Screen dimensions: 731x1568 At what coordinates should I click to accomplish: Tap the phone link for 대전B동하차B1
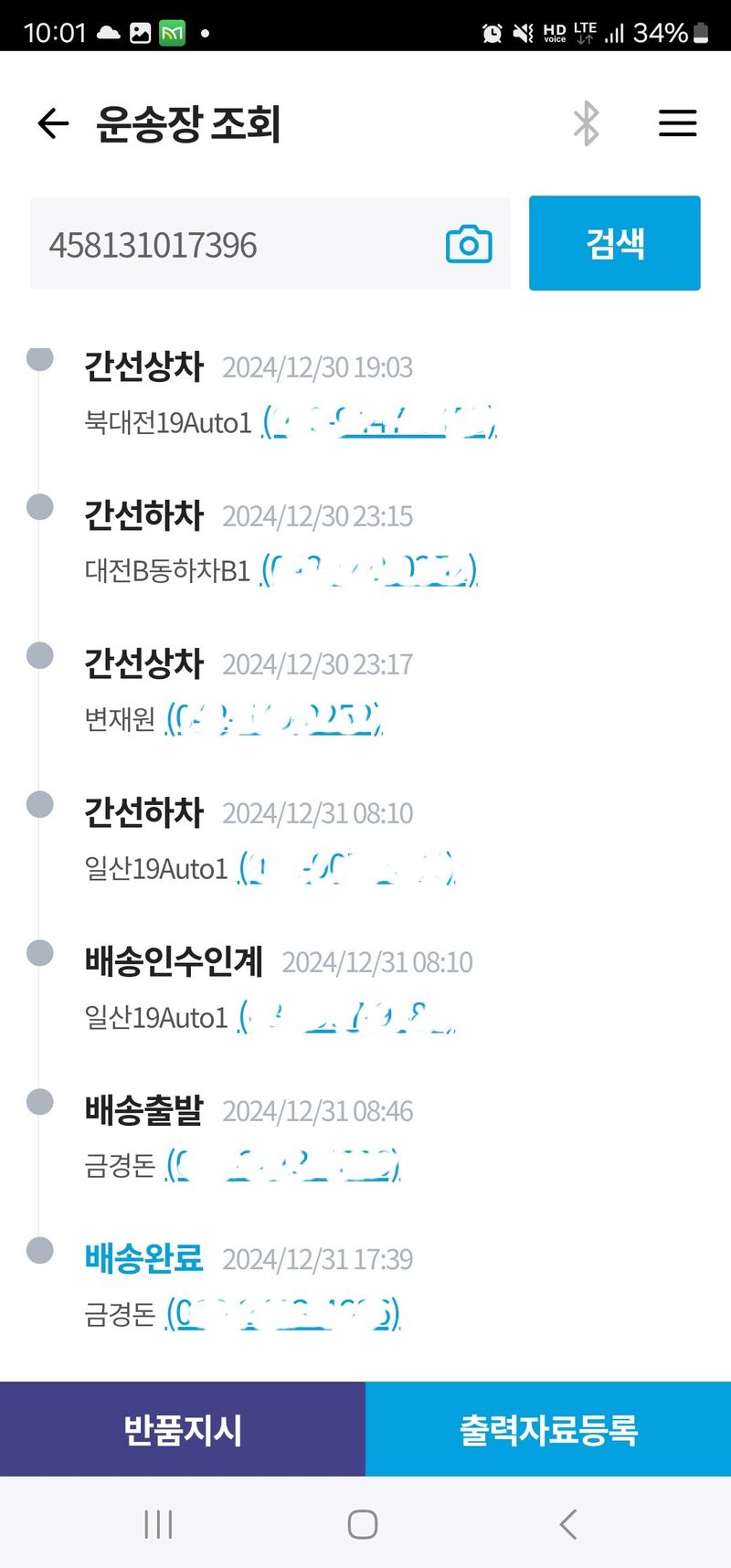pos(368,570)
